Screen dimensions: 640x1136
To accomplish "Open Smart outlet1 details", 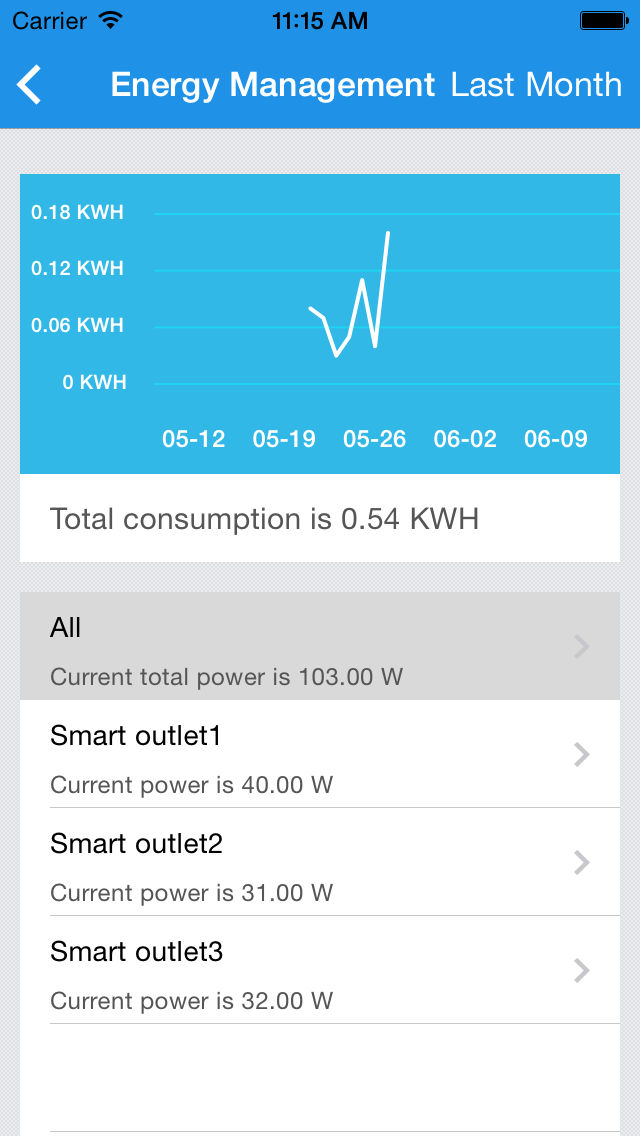I will (320, 753).
